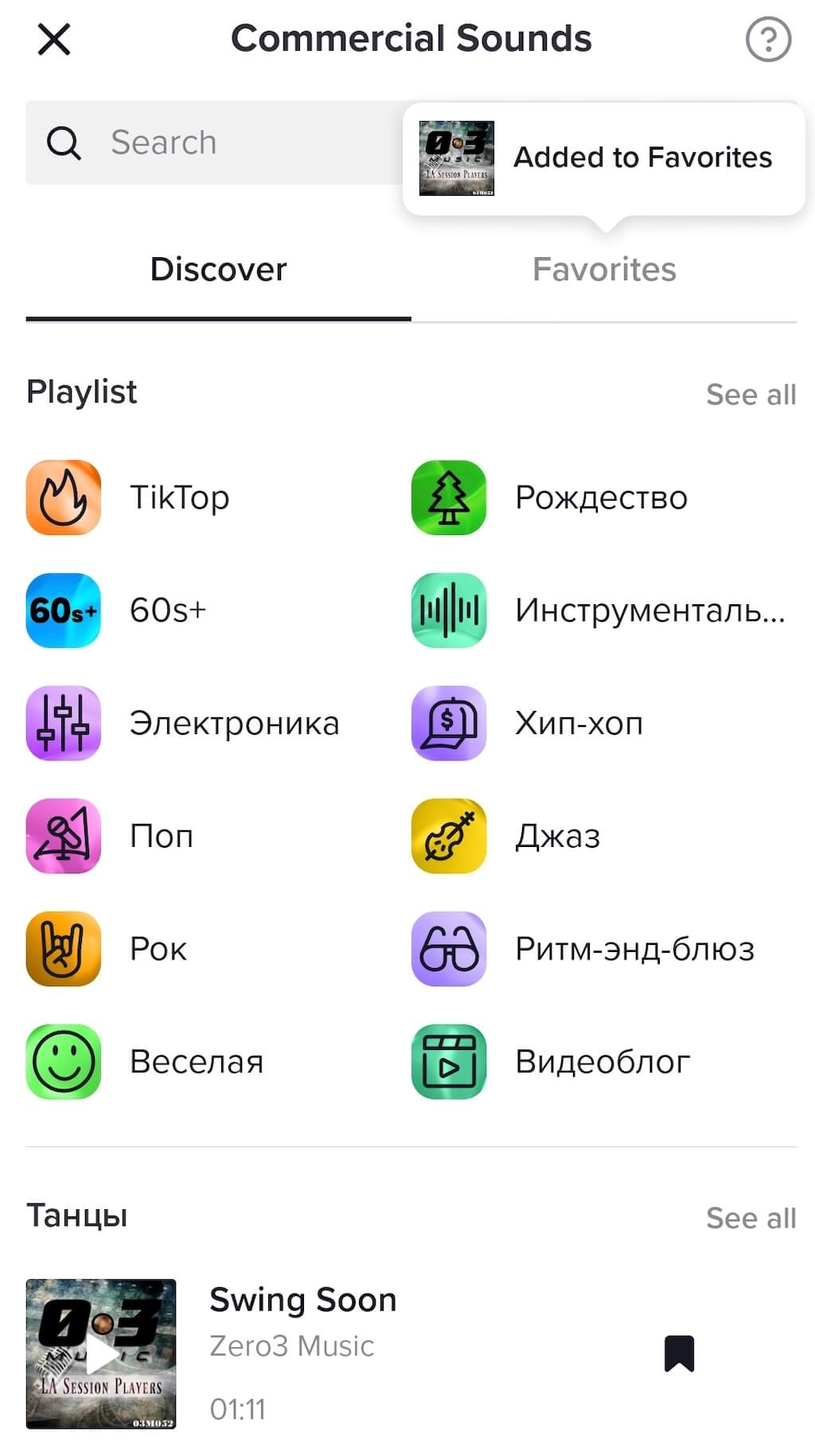The image size is (815, 1456).
Task: Choose the Электроника playlist
Action: [183, 724]
